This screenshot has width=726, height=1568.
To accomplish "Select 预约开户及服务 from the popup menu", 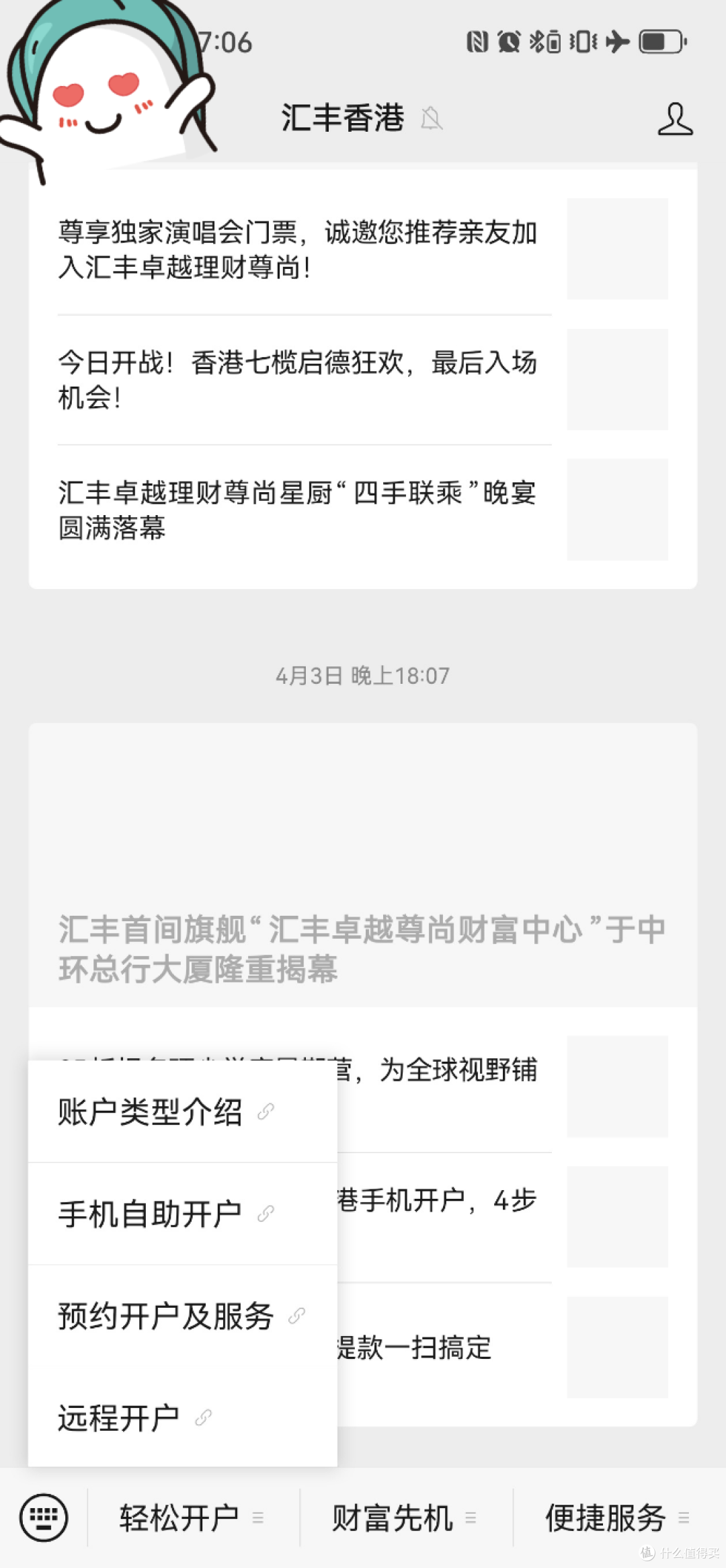I will coord(165,1316).
